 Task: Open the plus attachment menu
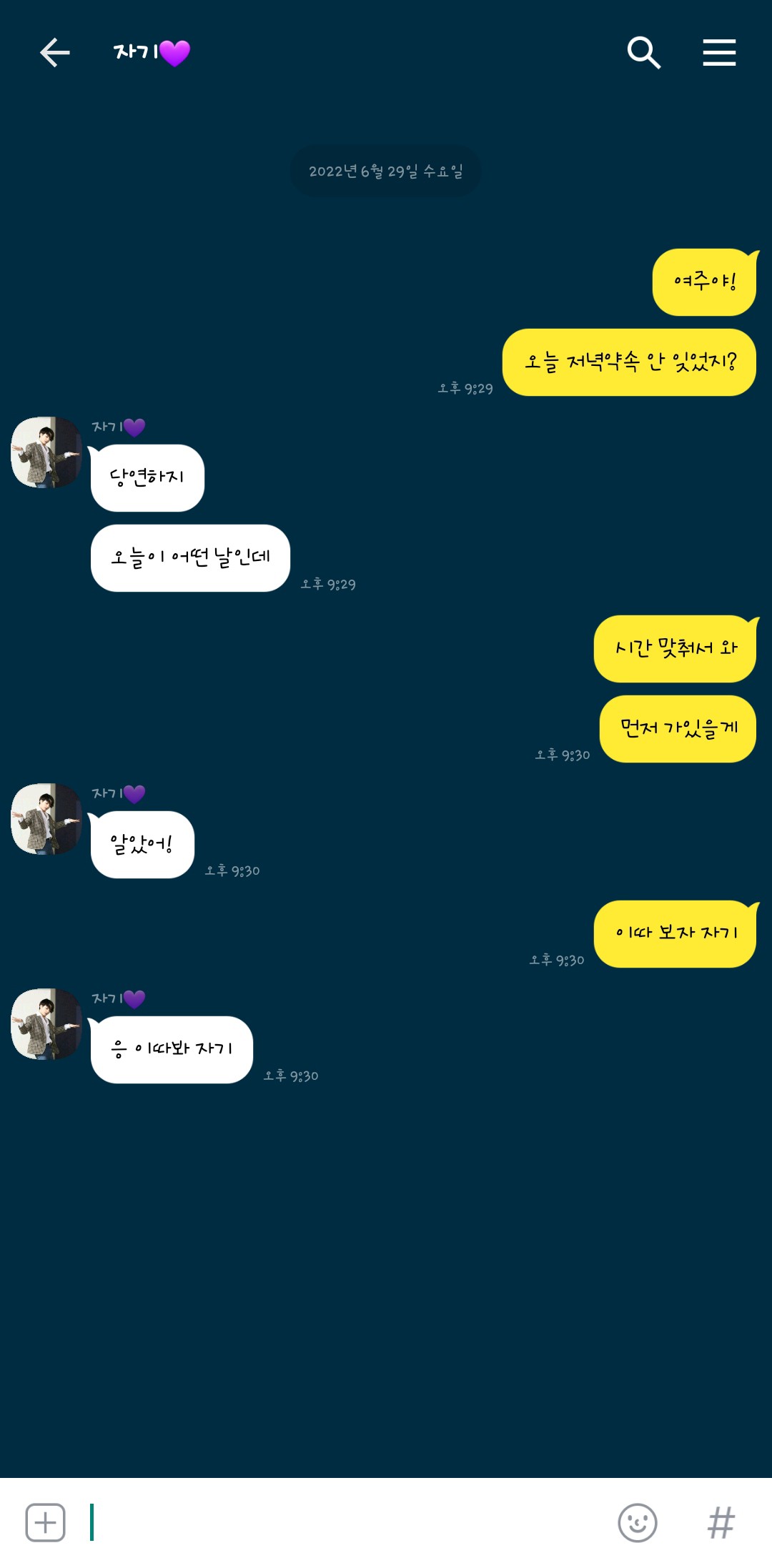(46, 1522)
